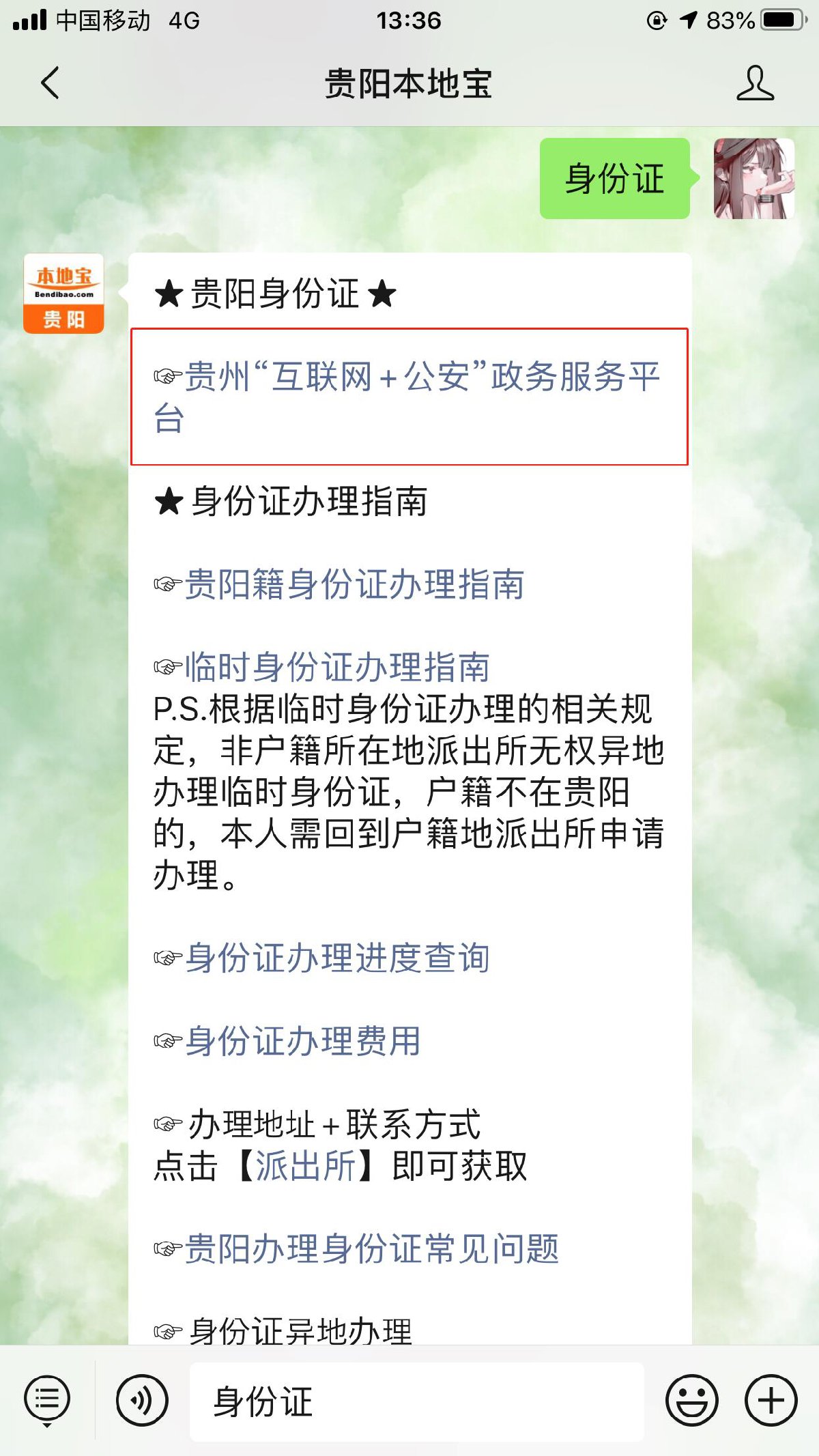Open 身份证办理费用 link
This screenshot has height=1456, width=819.
click(x=302, y=1041)
